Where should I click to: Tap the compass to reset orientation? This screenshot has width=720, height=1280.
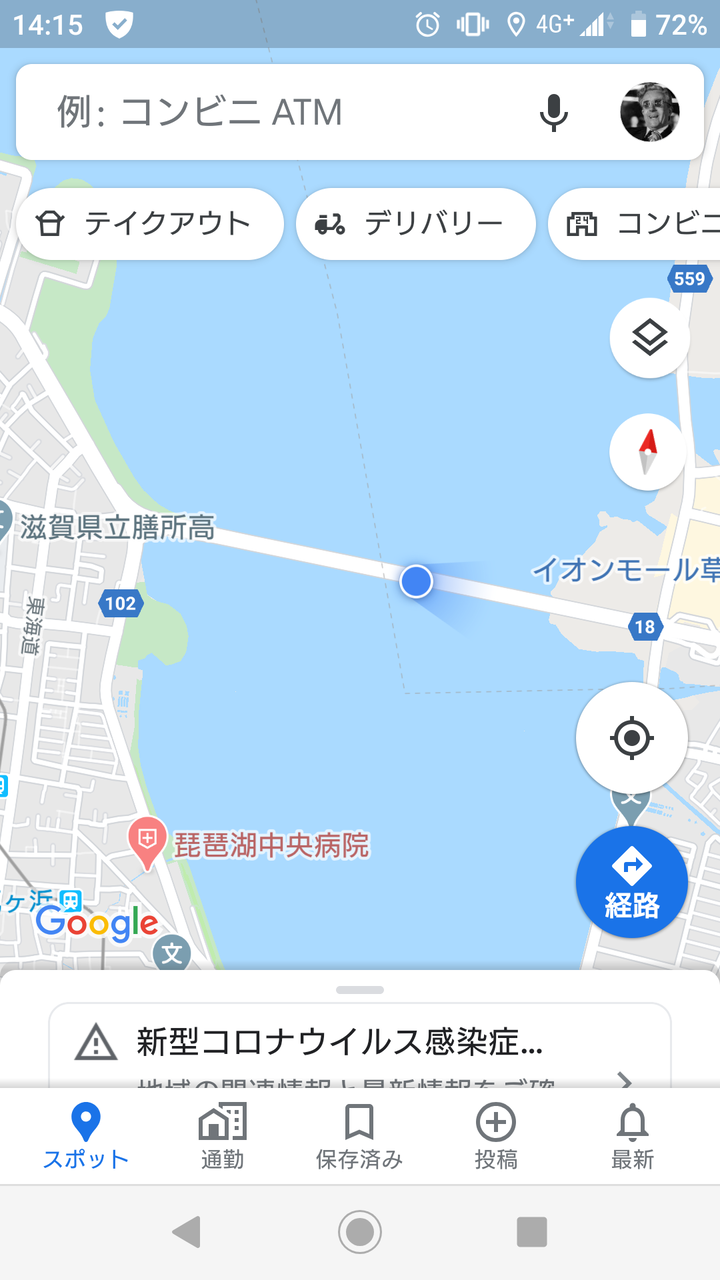[x=648, y=452]
